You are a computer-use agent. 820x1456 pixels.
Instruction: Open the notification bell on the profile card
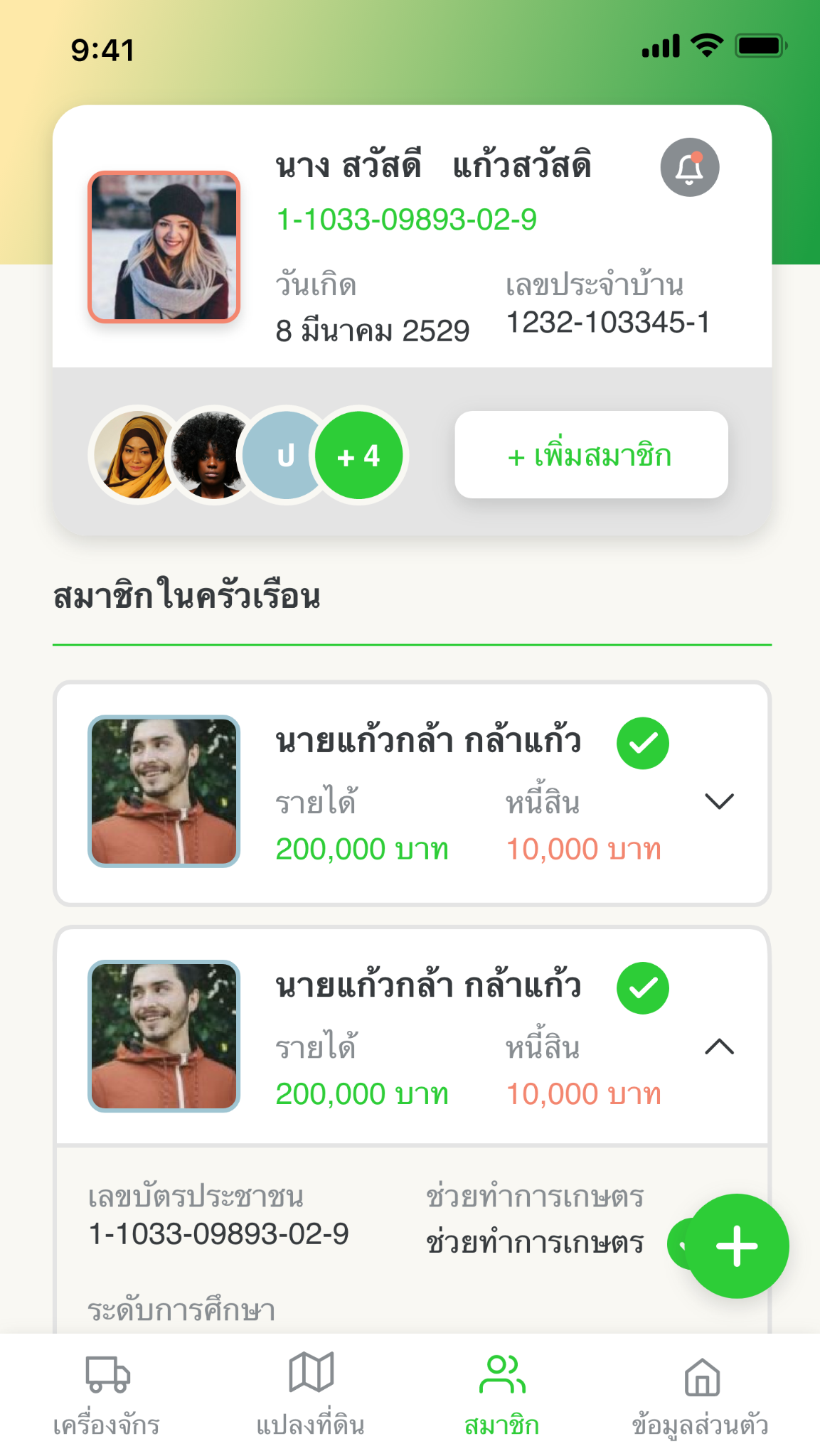point(688,168)
